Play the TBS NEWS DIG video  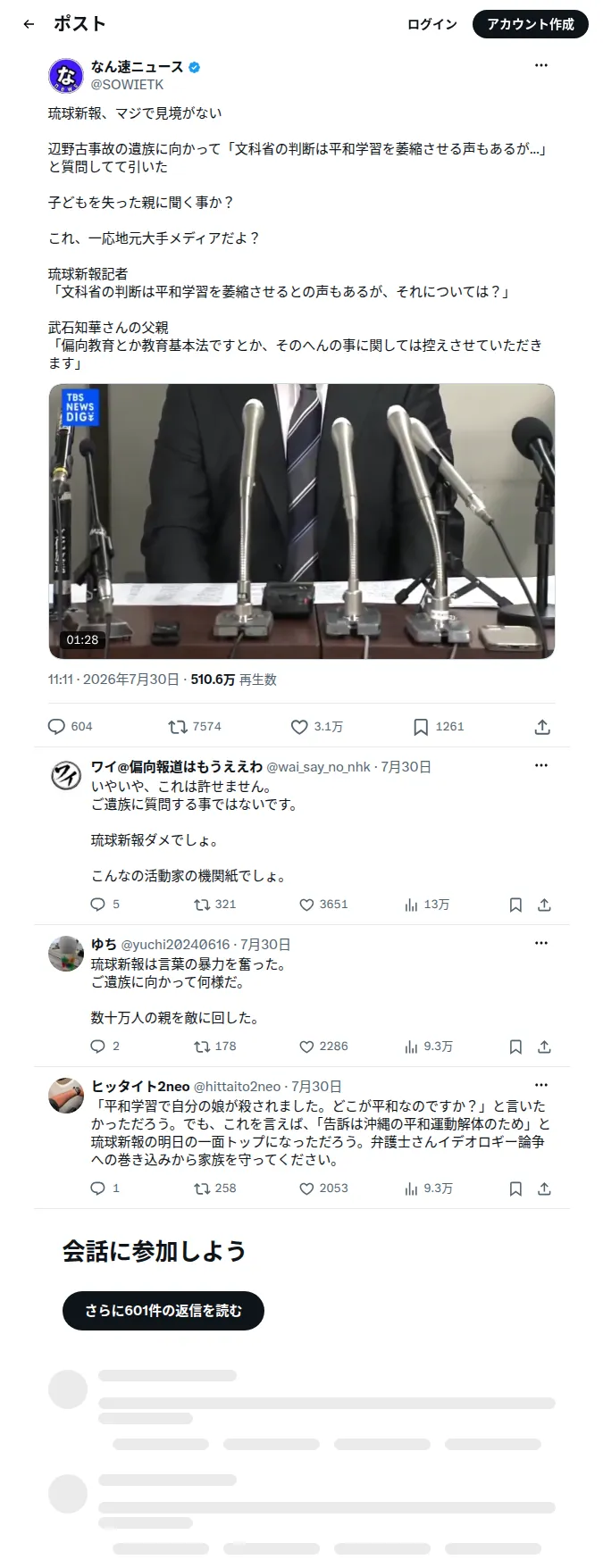click(302, 521)
